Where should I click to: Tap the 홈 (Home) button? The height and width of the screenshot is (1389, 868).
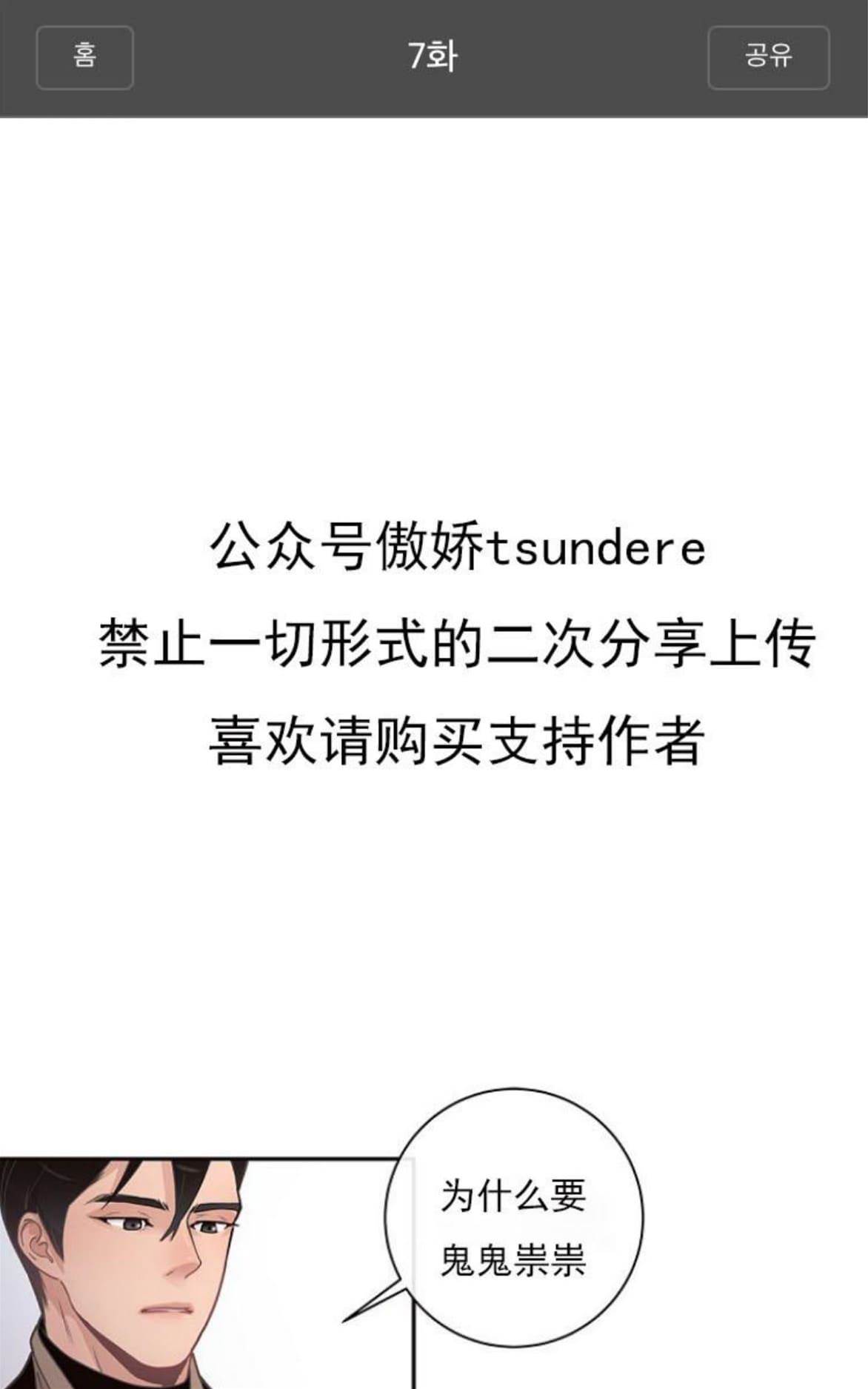(x=84, y=57)
